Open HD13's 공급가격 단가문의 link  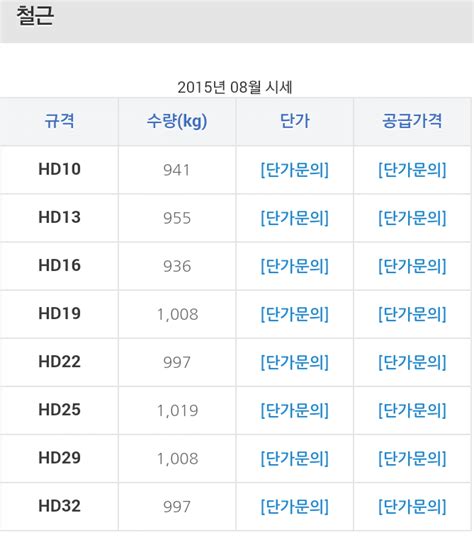[x=412, y=218]
